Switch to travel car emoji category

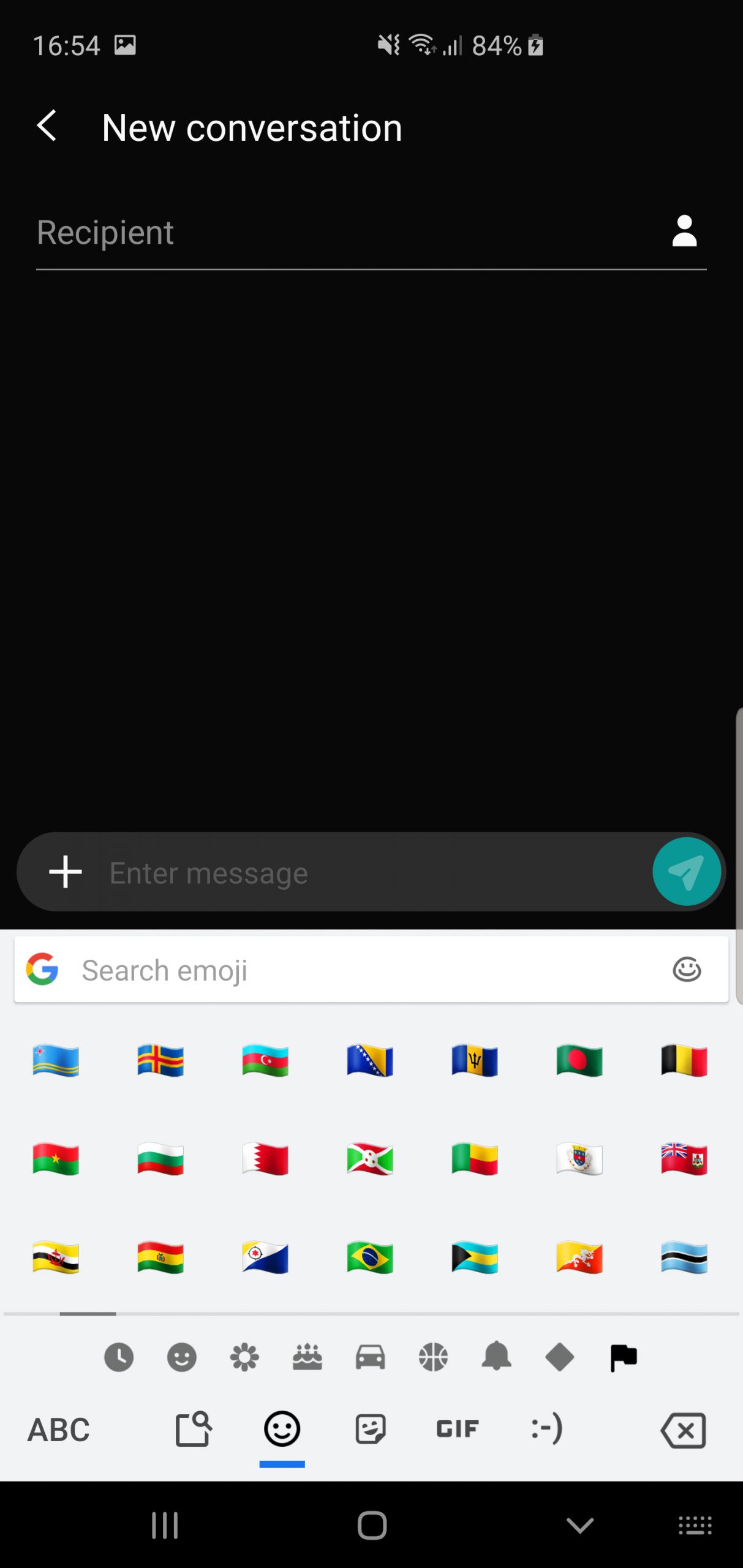(x=371, y=1357)
